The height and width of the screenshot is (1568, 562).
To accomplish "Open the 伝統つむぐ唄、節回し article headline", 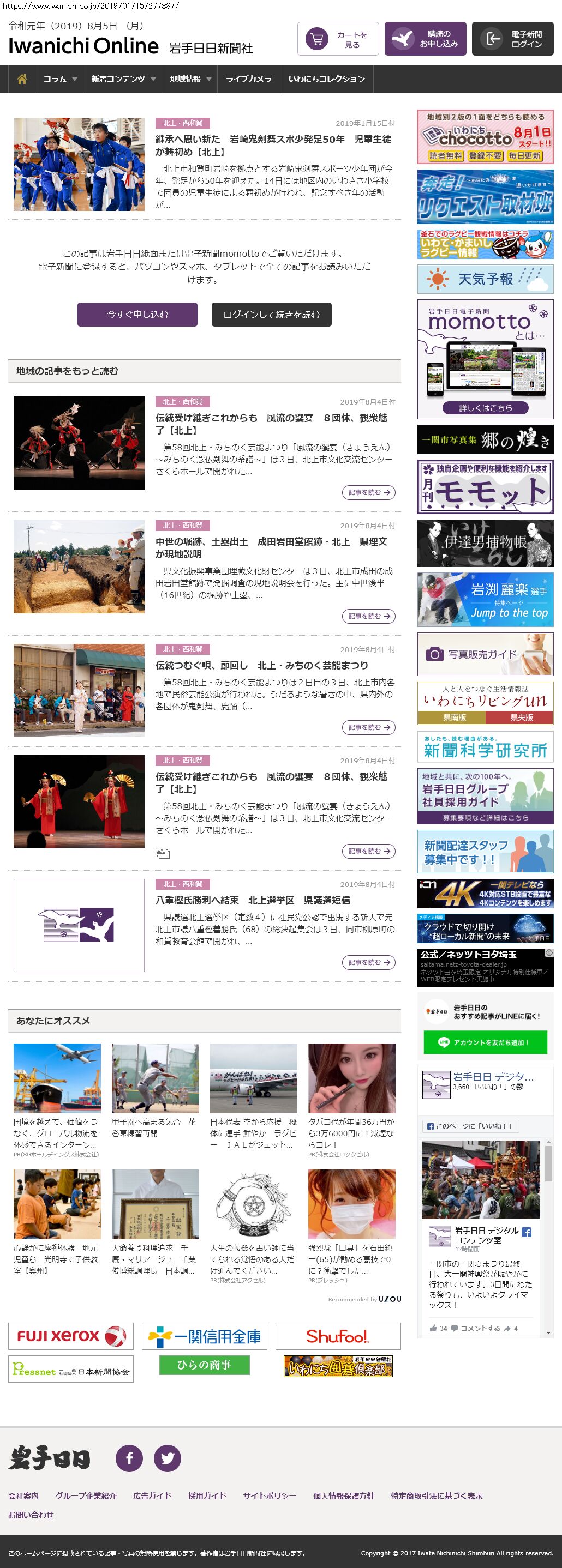I will tap(262, 665).
